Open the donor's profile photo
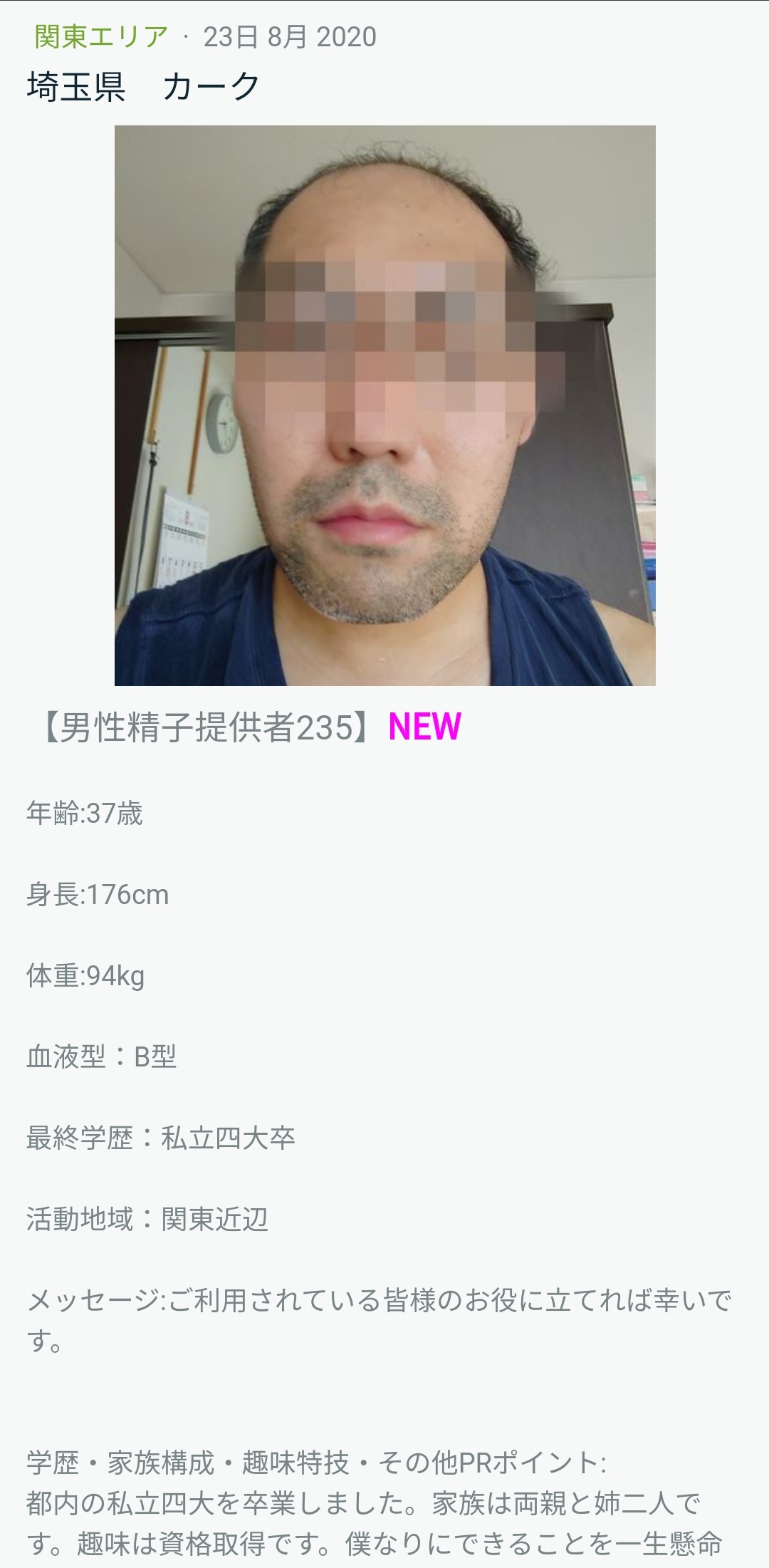The height and width of the screenshot is (1568, 769). point(384,405)
